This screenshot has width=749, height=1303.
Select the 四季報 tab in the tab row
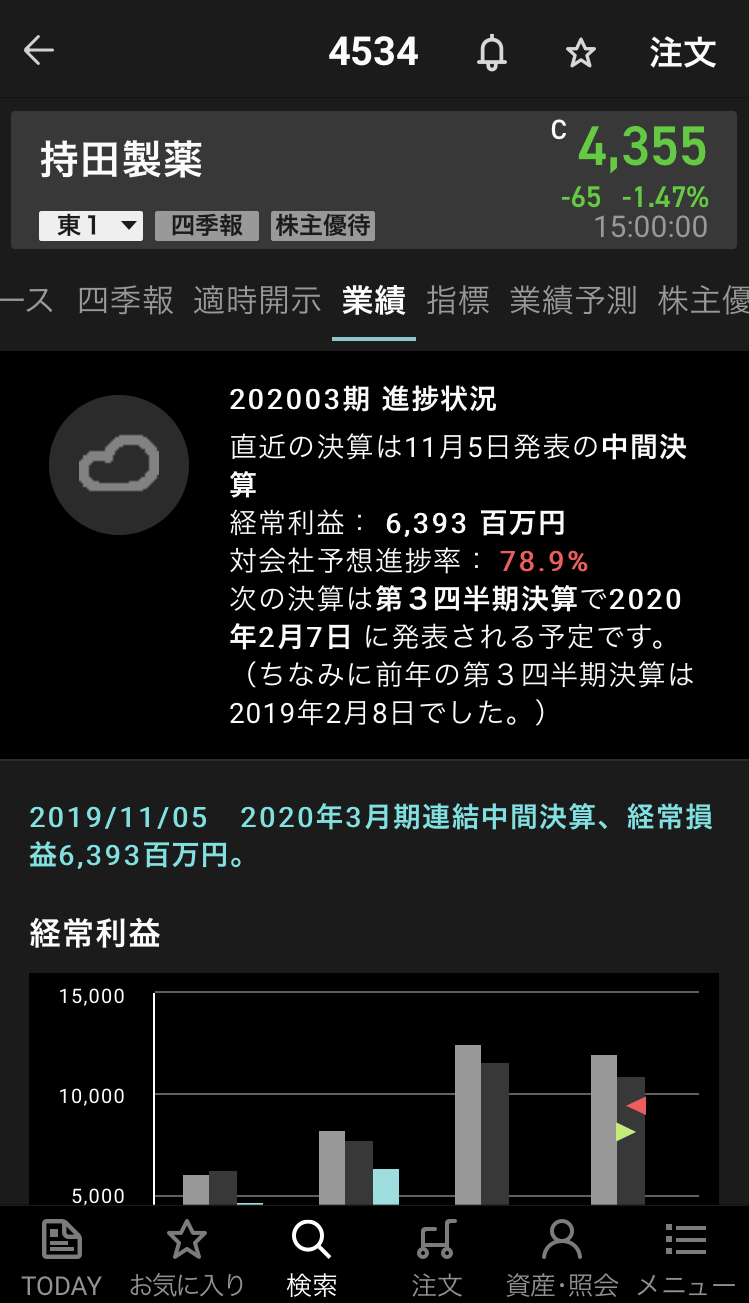click(125, 300)
